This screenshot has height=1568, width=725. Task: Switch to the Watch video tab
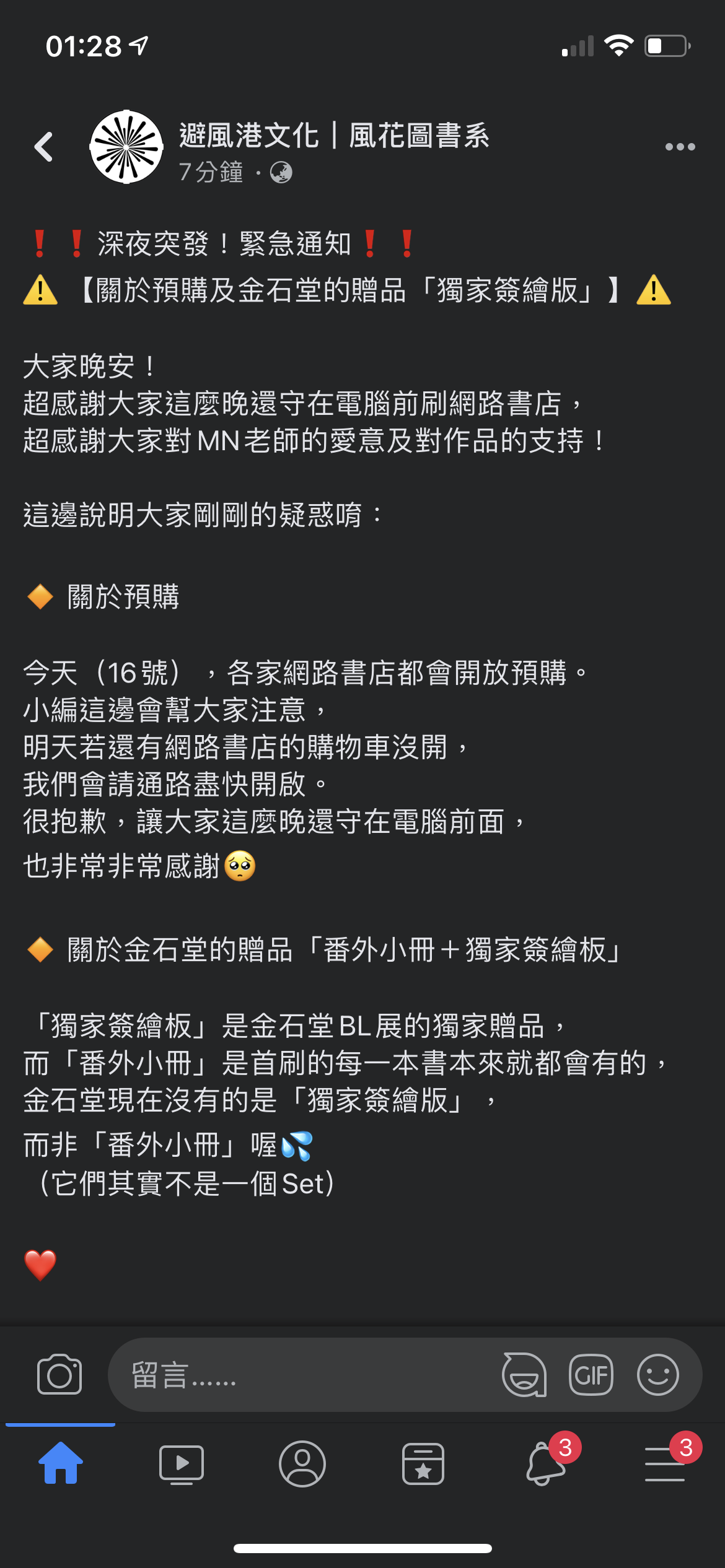point(181,1464)
